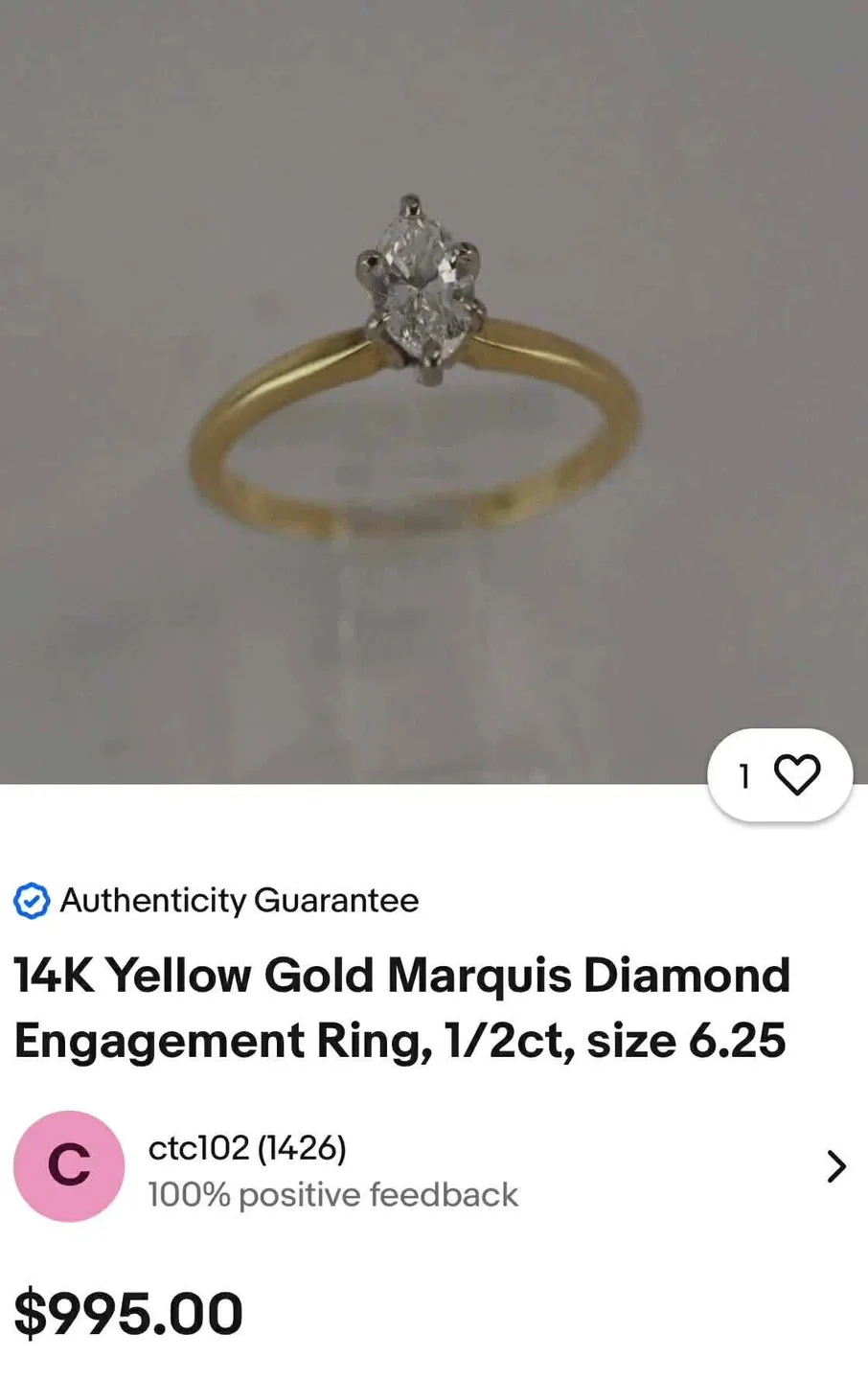Screen dimensions: 868x1380
Task: Navigate deeper using the chevron next to ctc102
Action: pos(837,1167)
